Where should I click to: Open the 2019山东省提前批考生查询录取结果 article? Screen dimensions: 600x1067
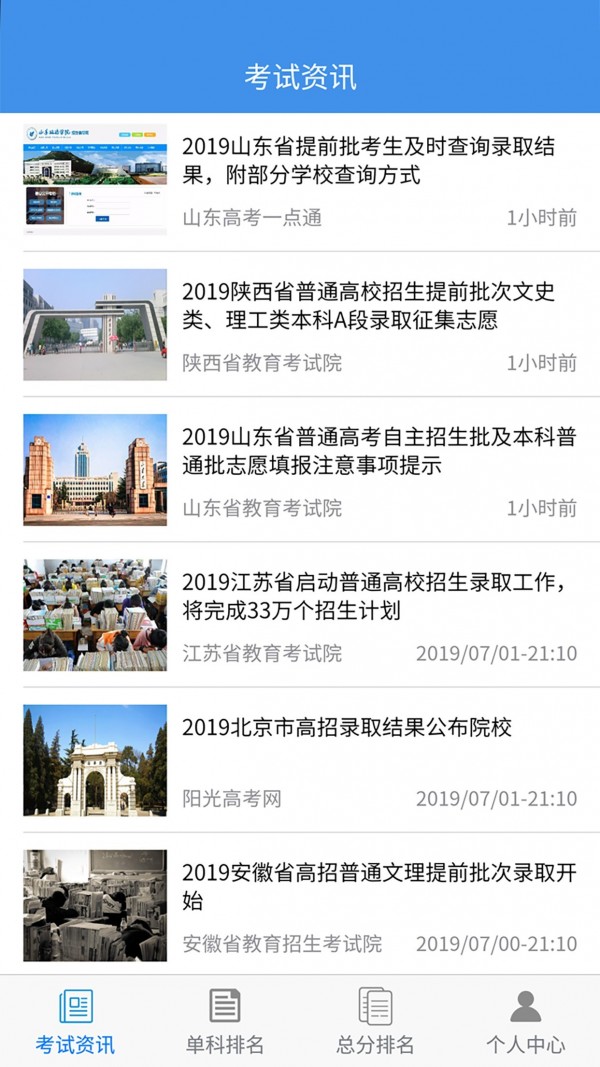[368, 162]
